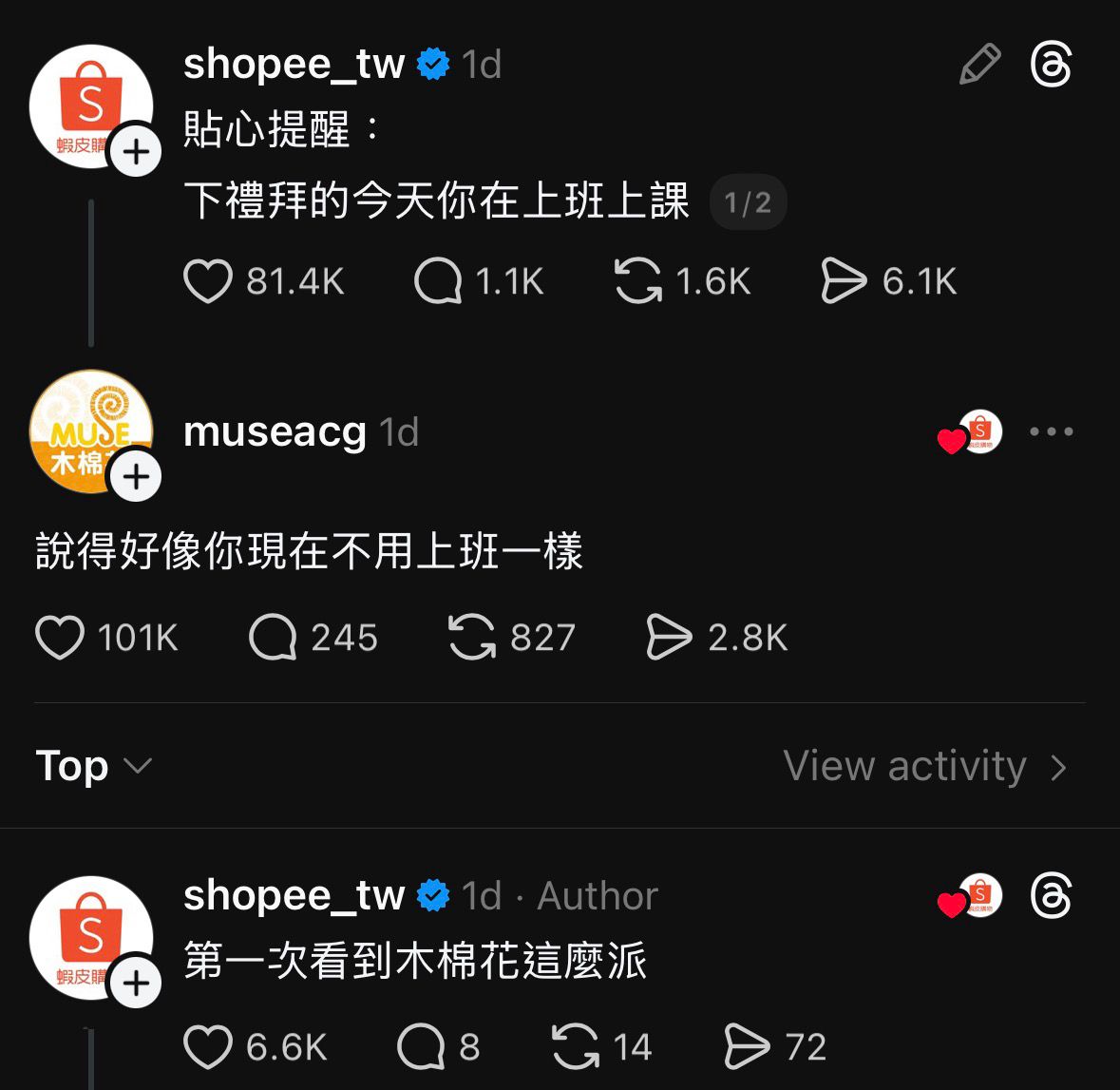Image resolution: width=1120 pixels, height=1090 pixels.
Task: Comment on the shopee_tw Author reply
Action: click(x=421, y=1047)
